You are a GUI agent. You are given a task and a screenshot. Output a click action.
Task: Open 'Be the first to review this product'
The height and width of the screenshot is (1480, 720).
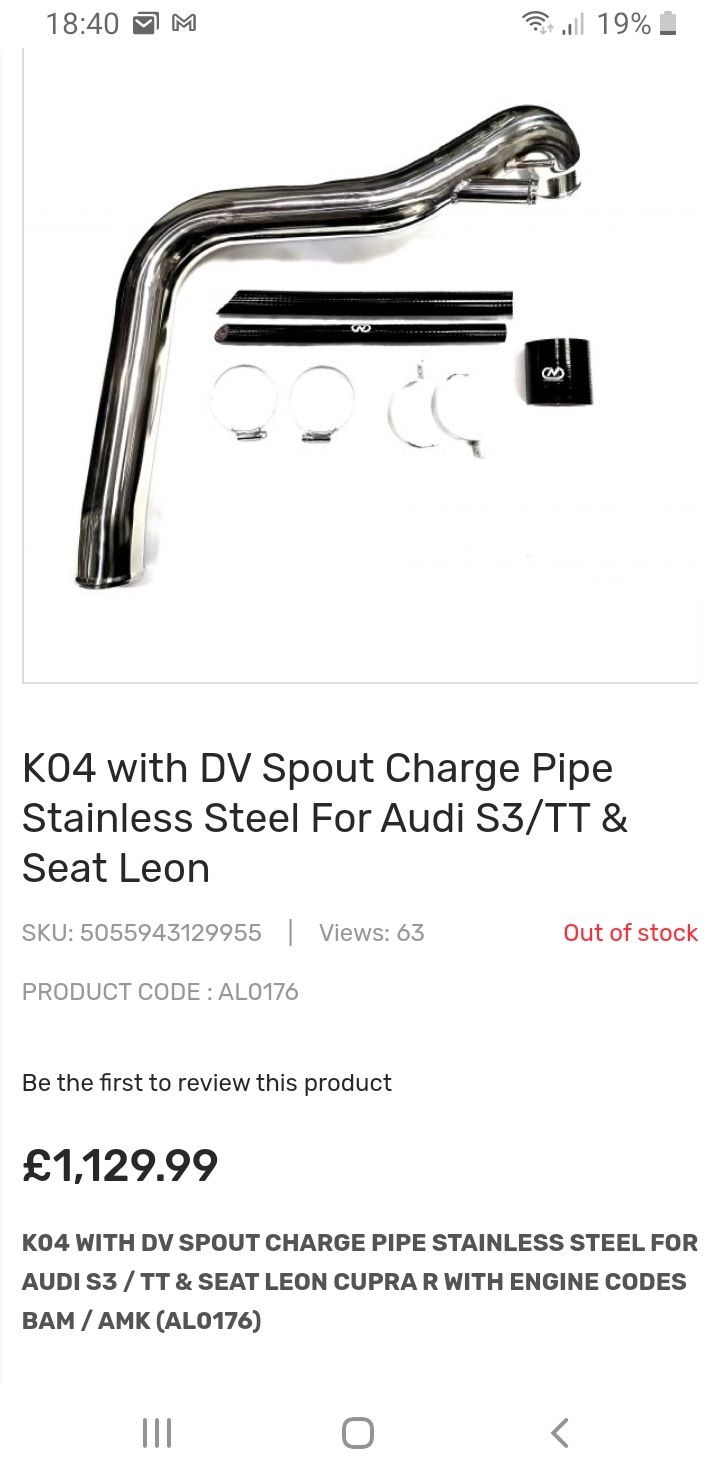coord(207,1083)
